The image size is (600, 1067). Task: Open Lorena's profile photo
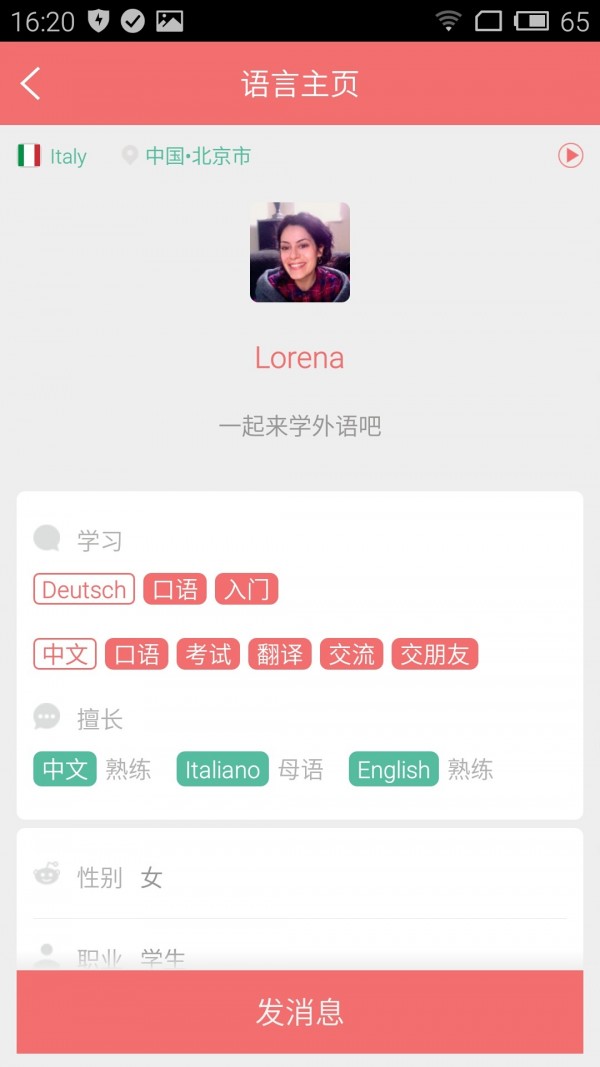click(300, 252)
